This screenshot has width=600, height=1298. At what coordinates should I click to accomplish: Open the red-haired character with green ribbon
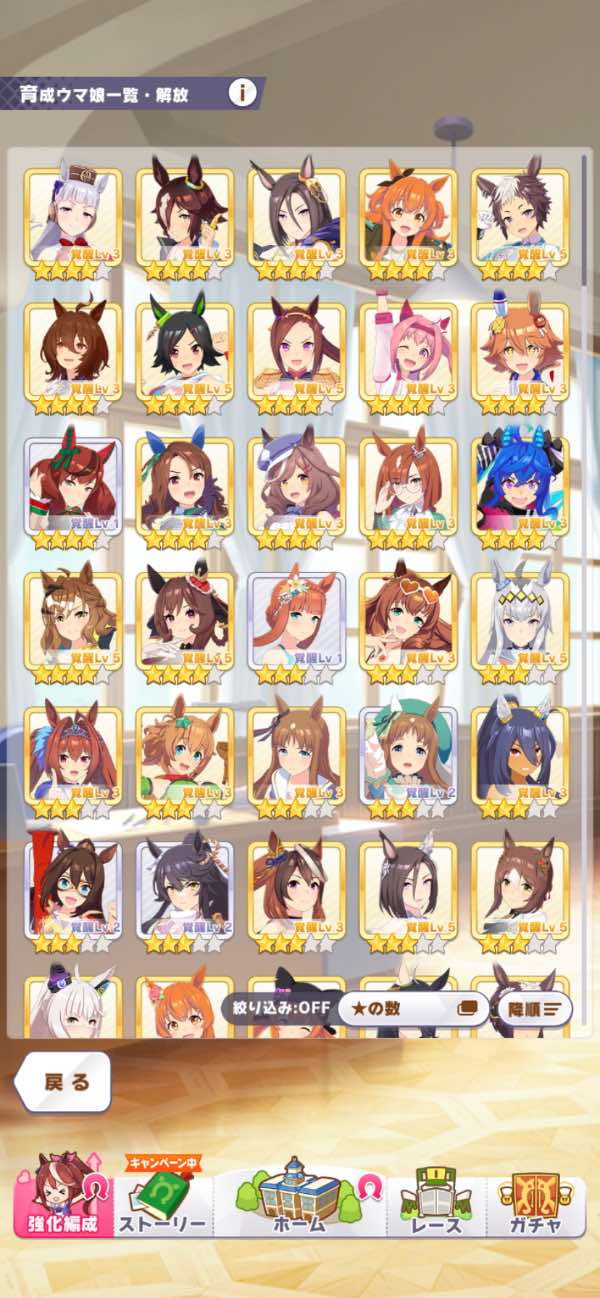[x=73, y=484]
